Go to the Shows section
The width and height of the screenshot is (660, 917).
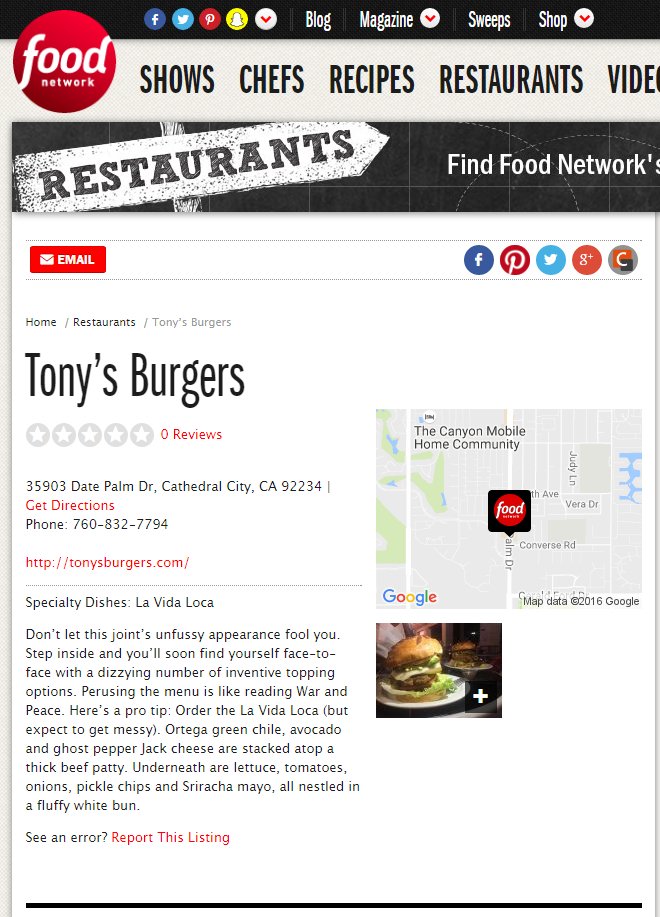(177, 80)
